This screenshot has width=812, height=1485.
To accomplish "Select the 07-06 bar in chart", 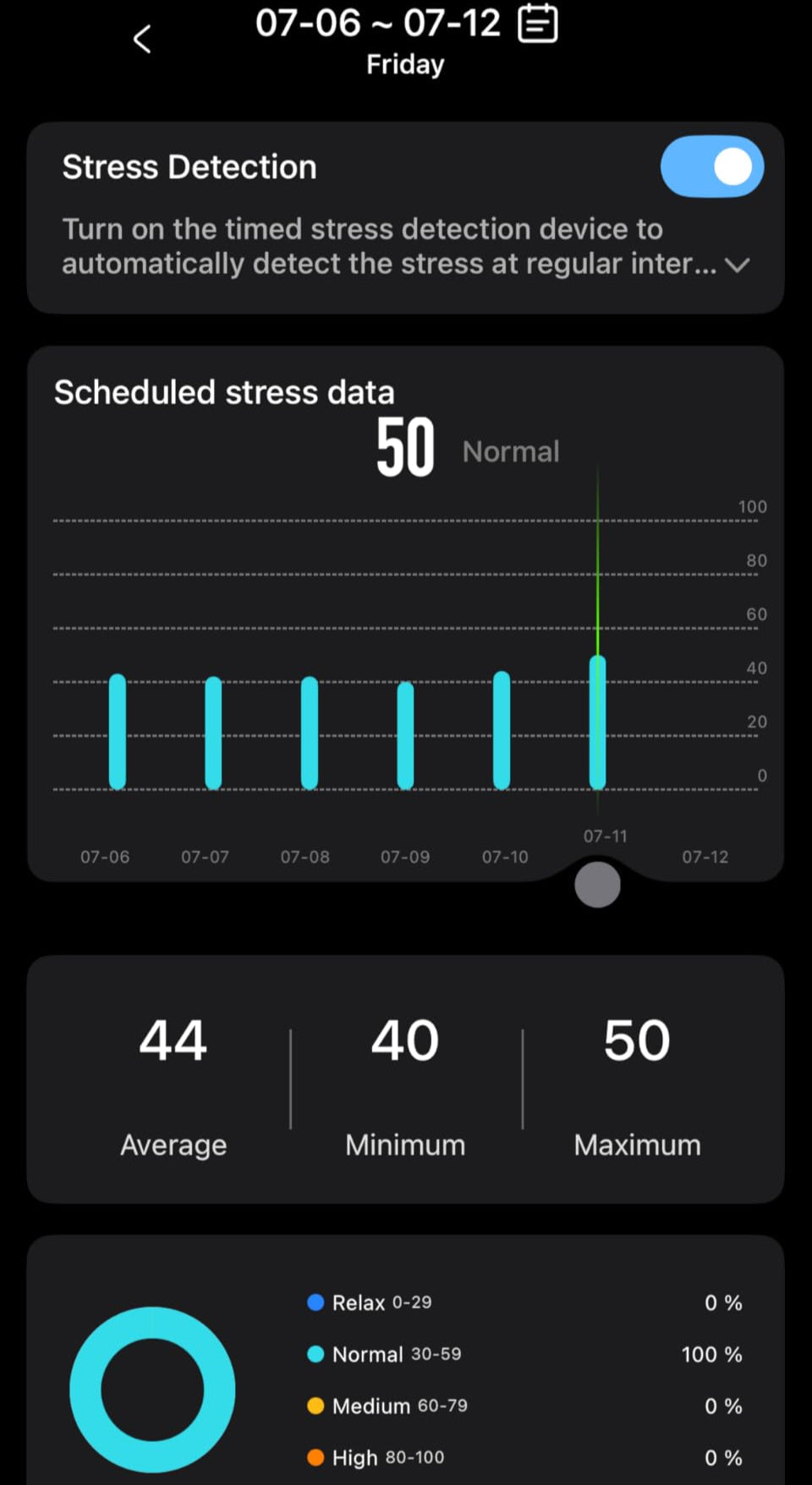I will [118, 732].
